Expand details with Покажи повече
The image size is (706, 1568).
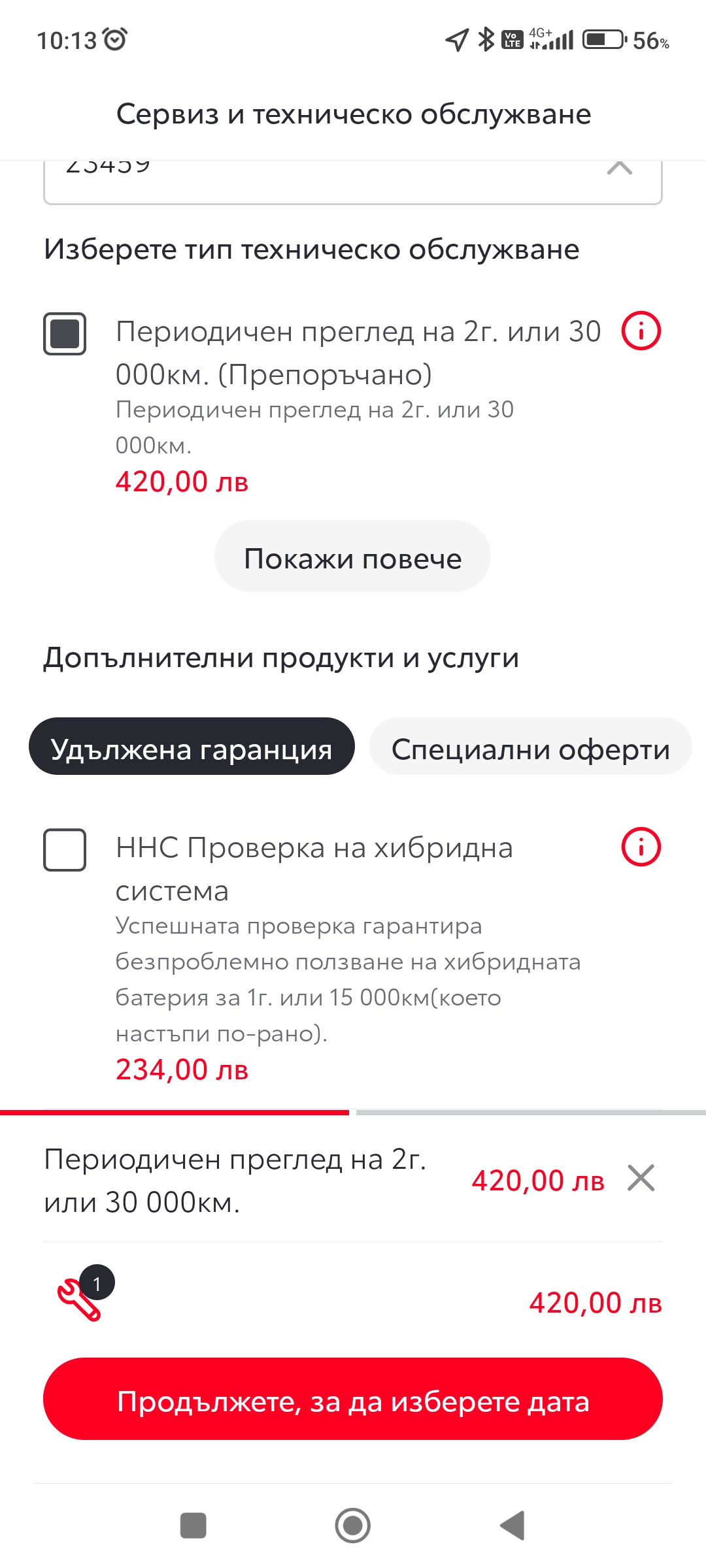352,557
